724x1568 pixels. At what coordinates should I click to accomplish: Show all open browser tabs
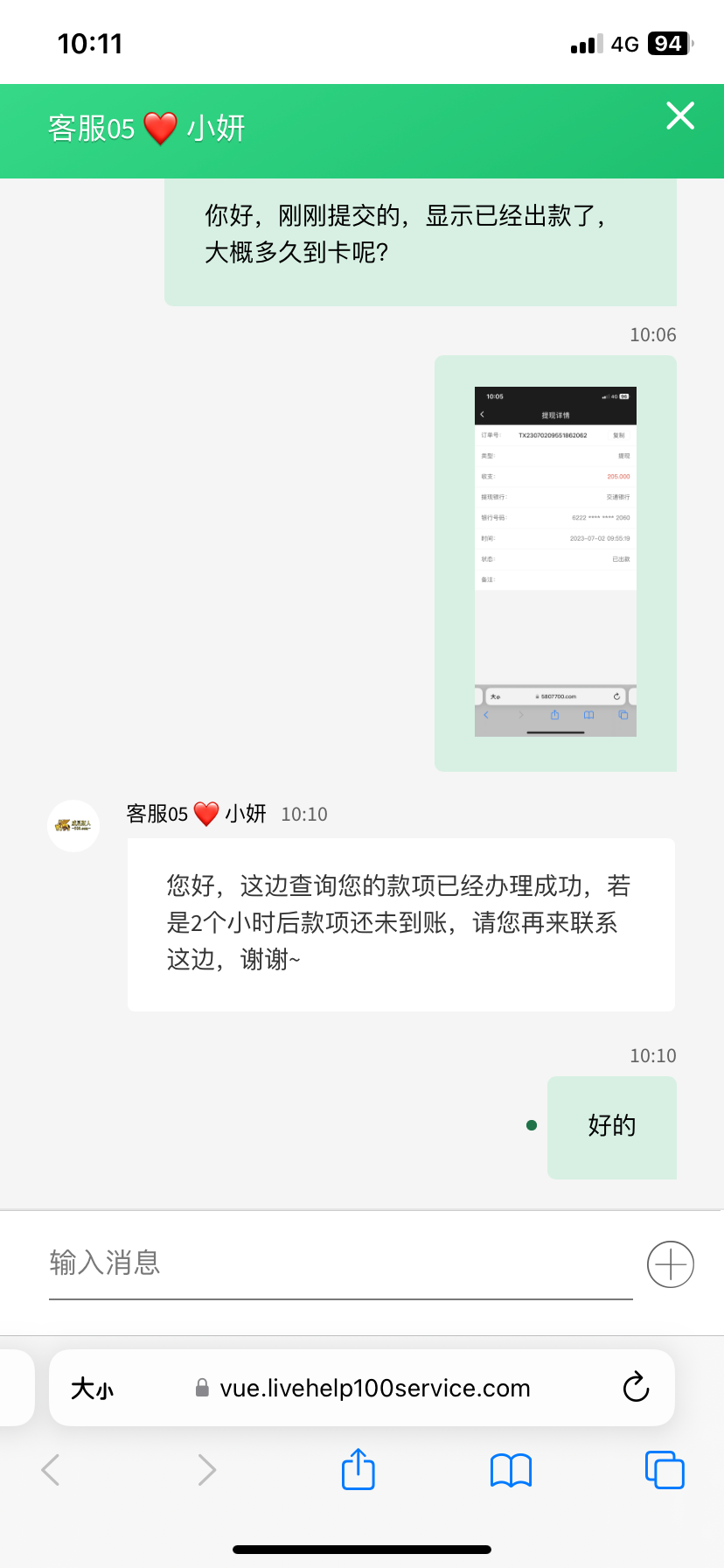(x=665, y=1470)
